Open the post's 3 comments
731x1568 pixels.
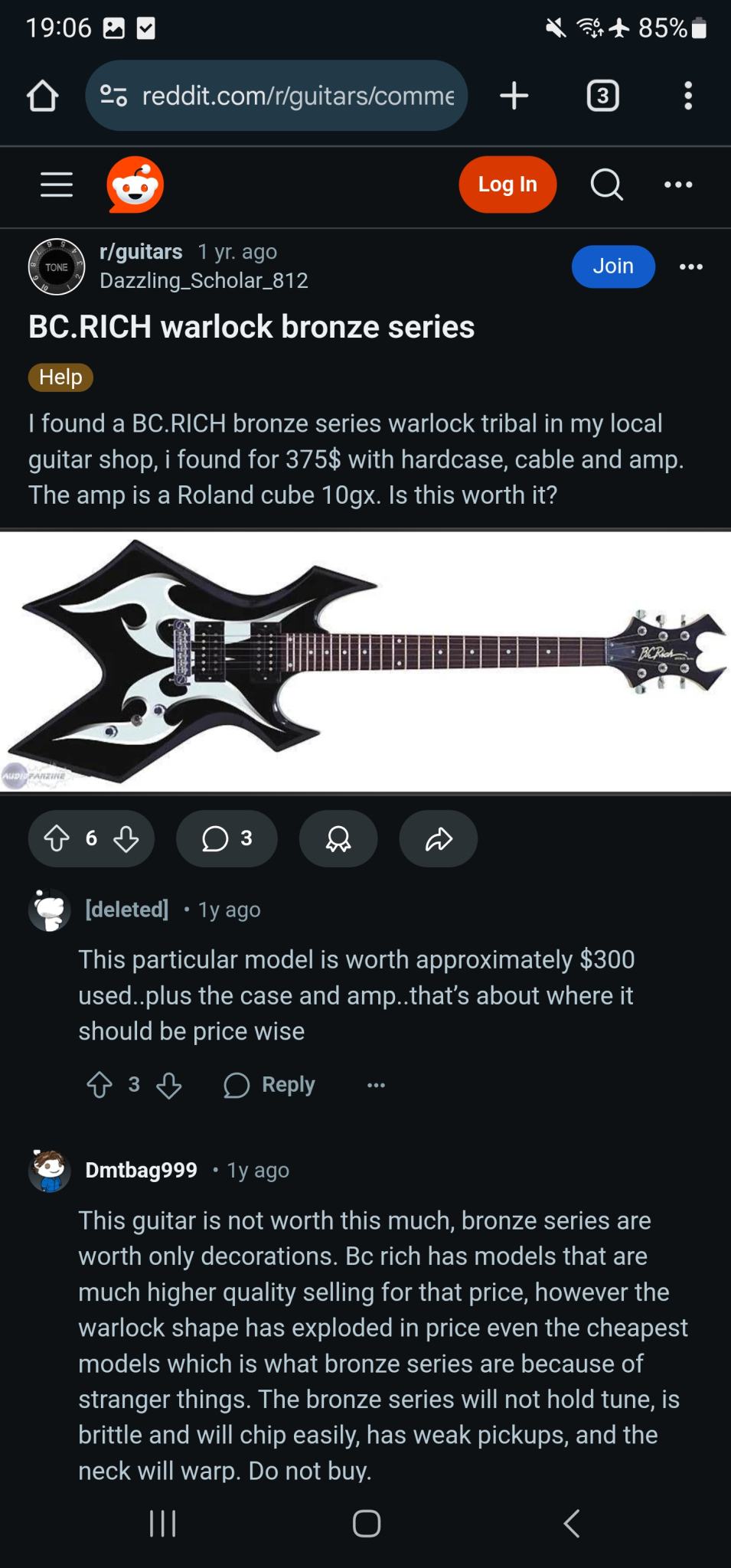pyautogui.click(x=227, y=839)
